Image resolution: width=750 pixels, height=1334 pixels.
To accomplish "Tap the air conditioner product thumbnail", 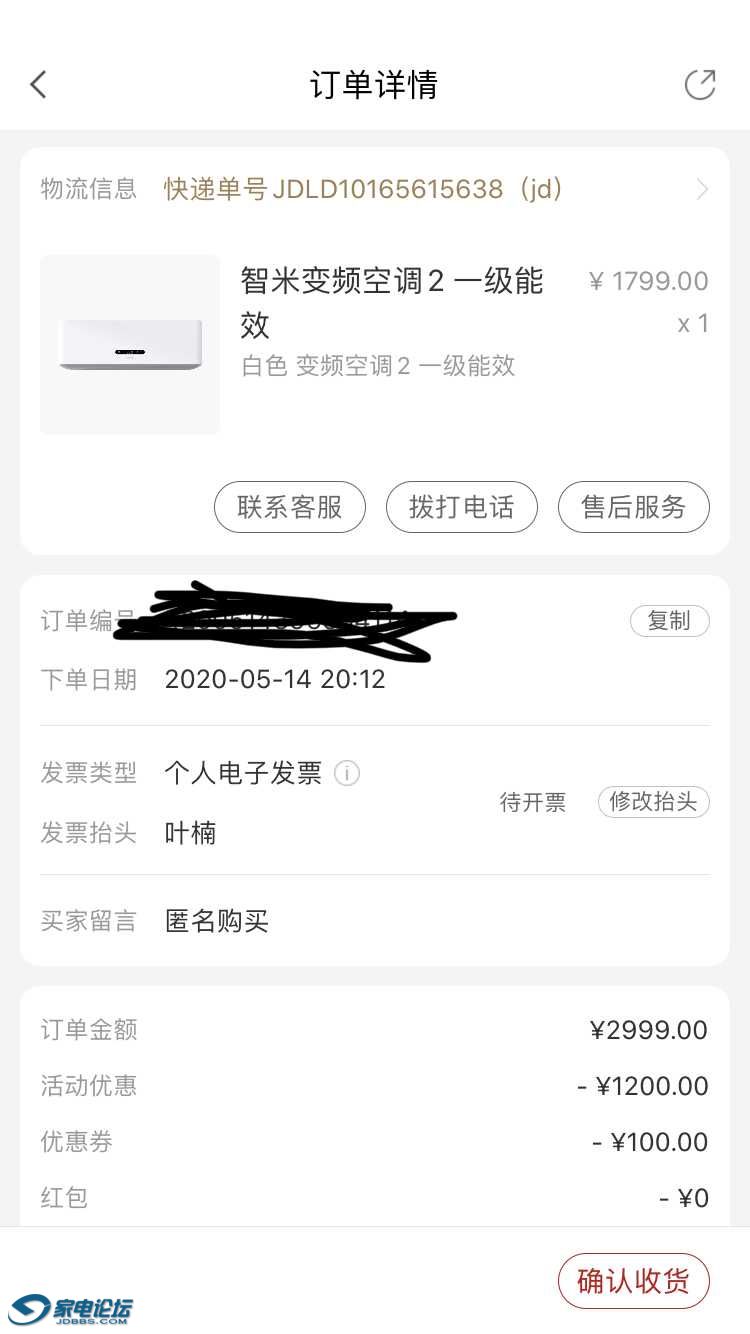I will pyautogui.click(x=129, y=345).
